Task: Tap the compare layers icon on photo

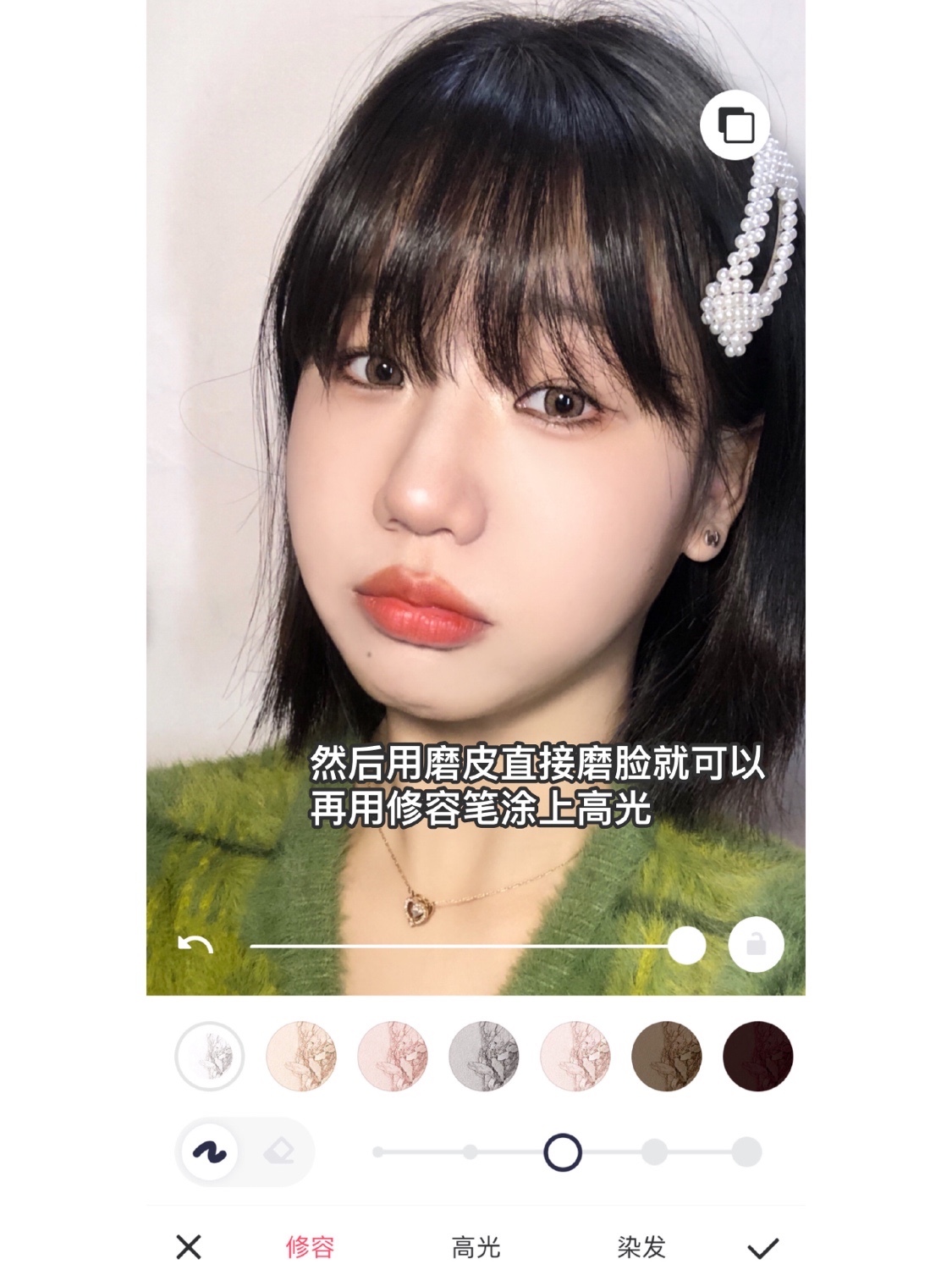Action: click(x=735, y=125)
